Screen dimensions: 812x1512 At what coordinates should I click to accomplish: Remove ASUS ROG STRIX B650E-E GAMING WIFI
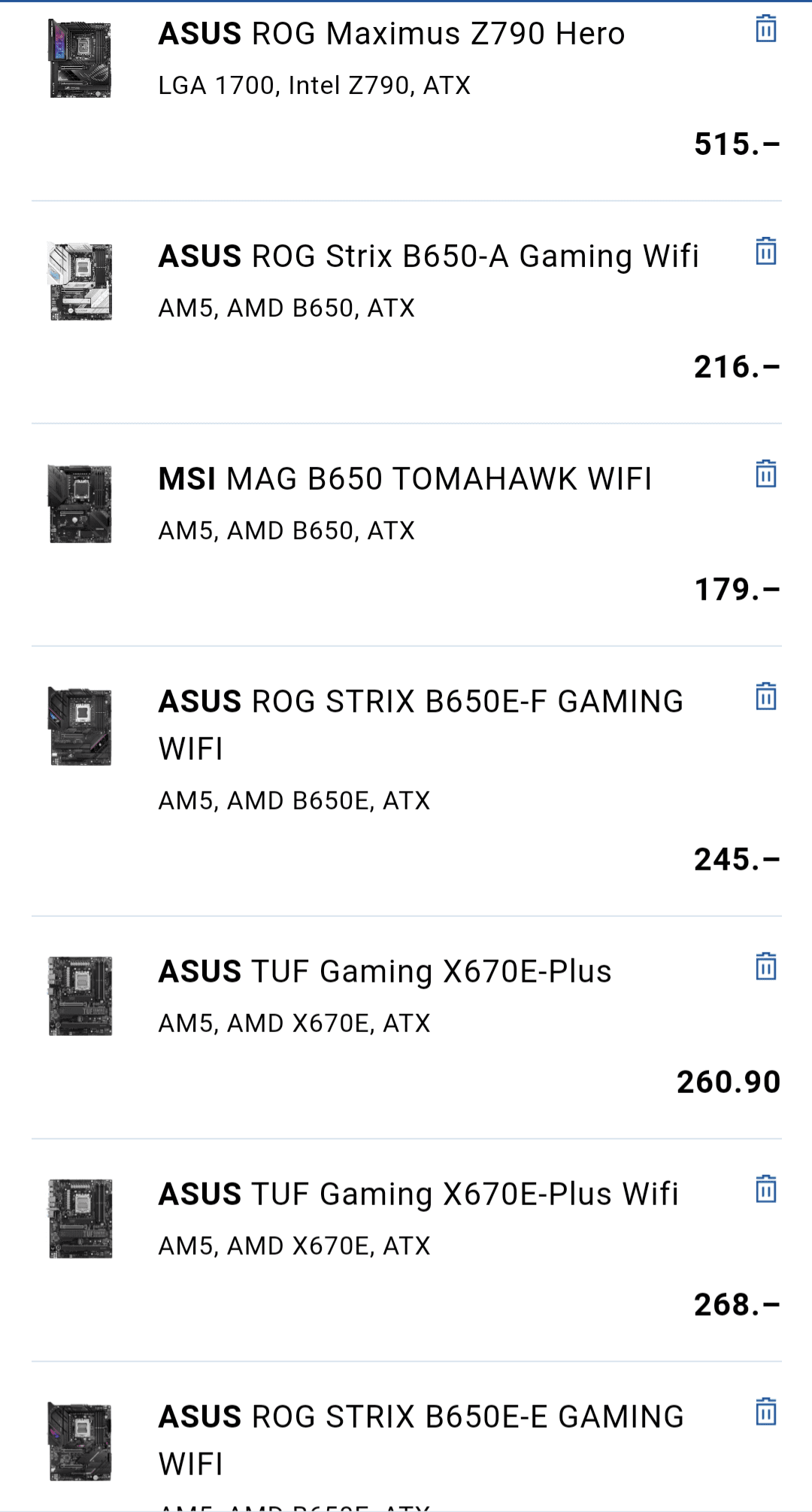point(765,1412)
